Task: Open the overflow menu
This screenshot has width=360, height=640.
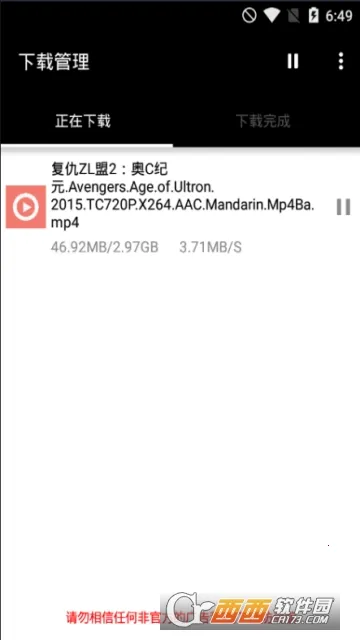Action: [x=341, y=61]
